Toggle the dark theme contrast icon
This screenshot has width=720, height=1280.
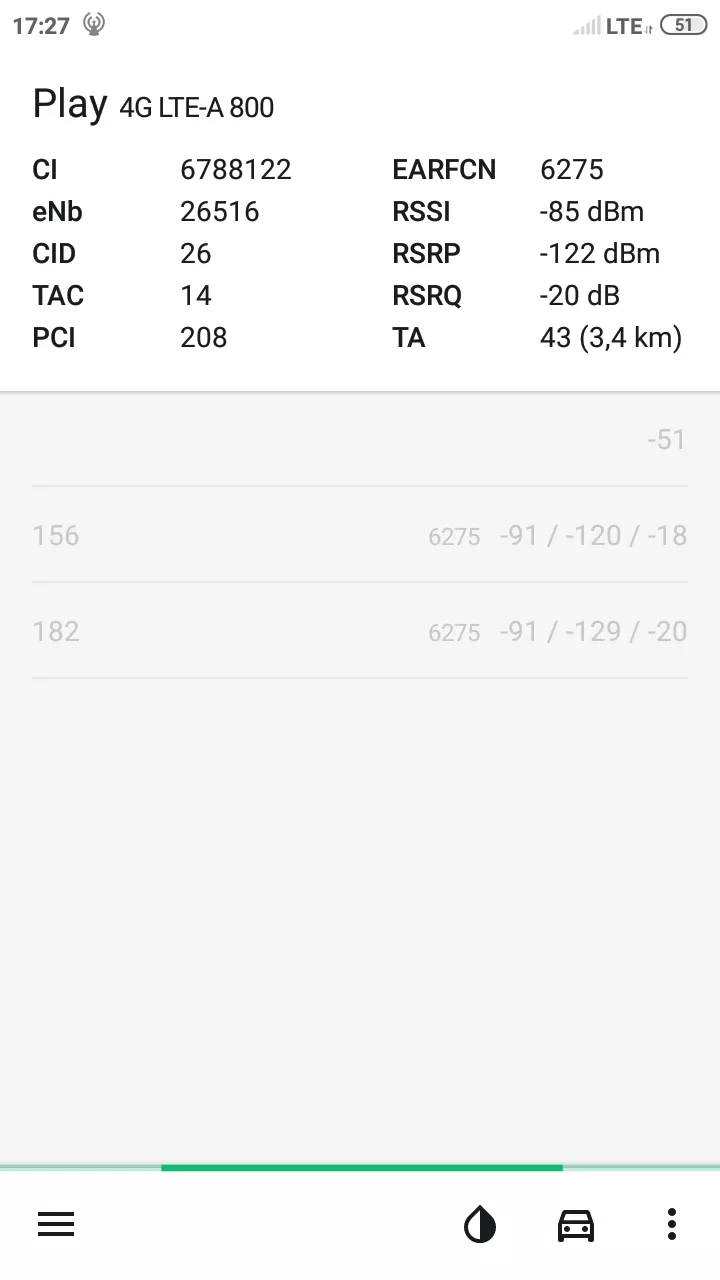[480, 1224]
